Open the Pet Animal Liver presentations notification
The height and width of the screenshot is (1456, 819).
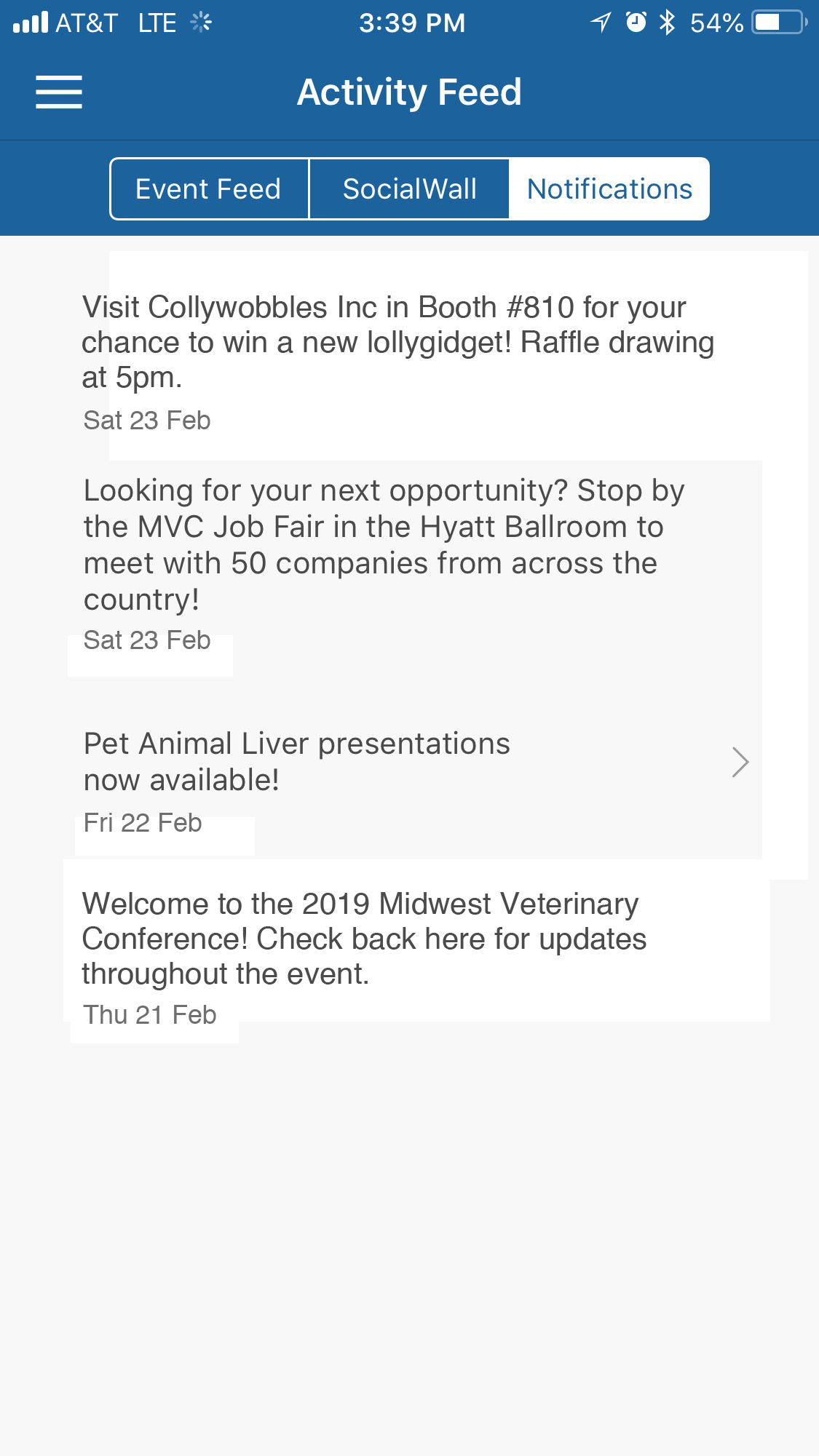point(415,781)
